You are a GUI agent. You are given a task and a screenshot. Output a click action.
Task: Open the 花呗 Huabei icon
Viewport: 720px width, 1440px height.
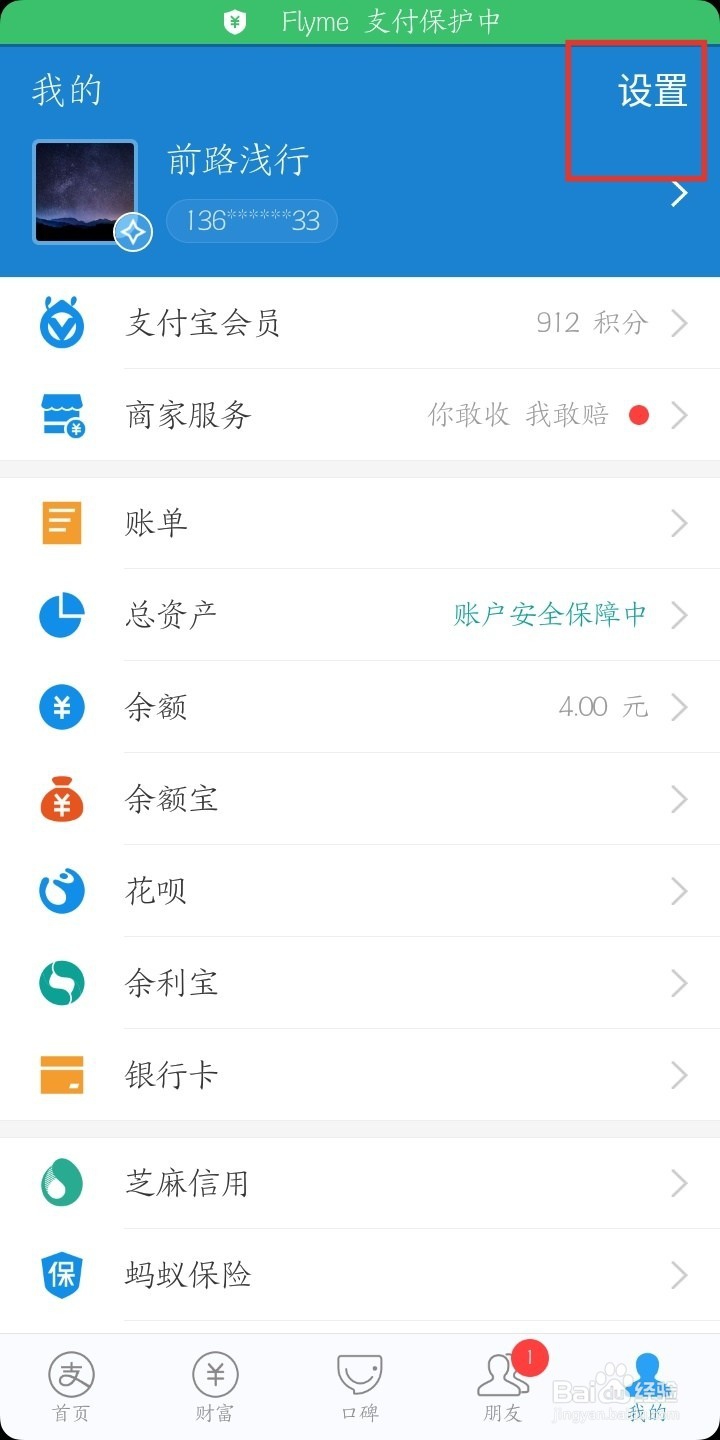point(61,890)
